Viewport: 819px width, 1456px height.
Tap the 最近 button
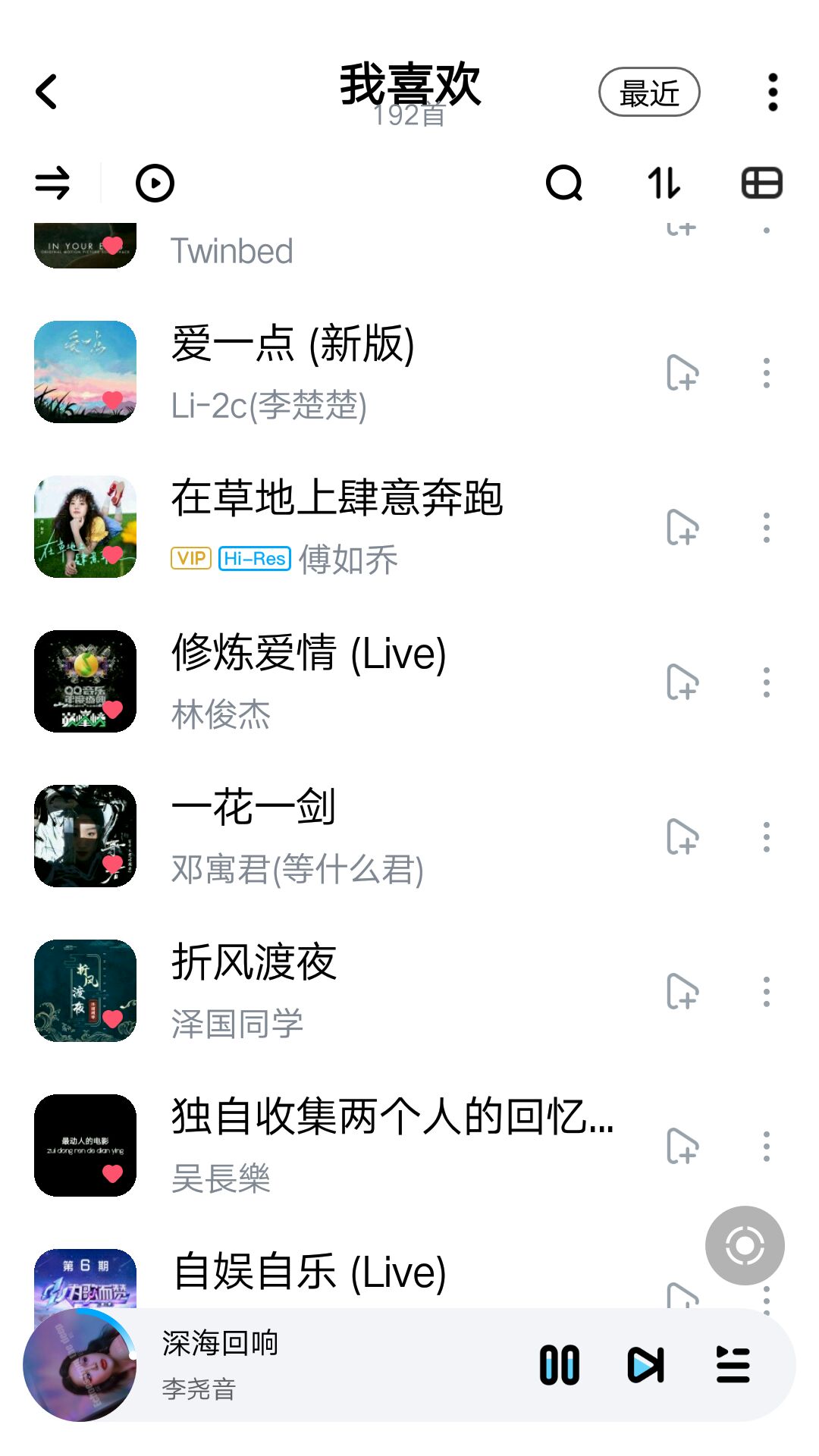pyautogui.click(x=649, y=93)
